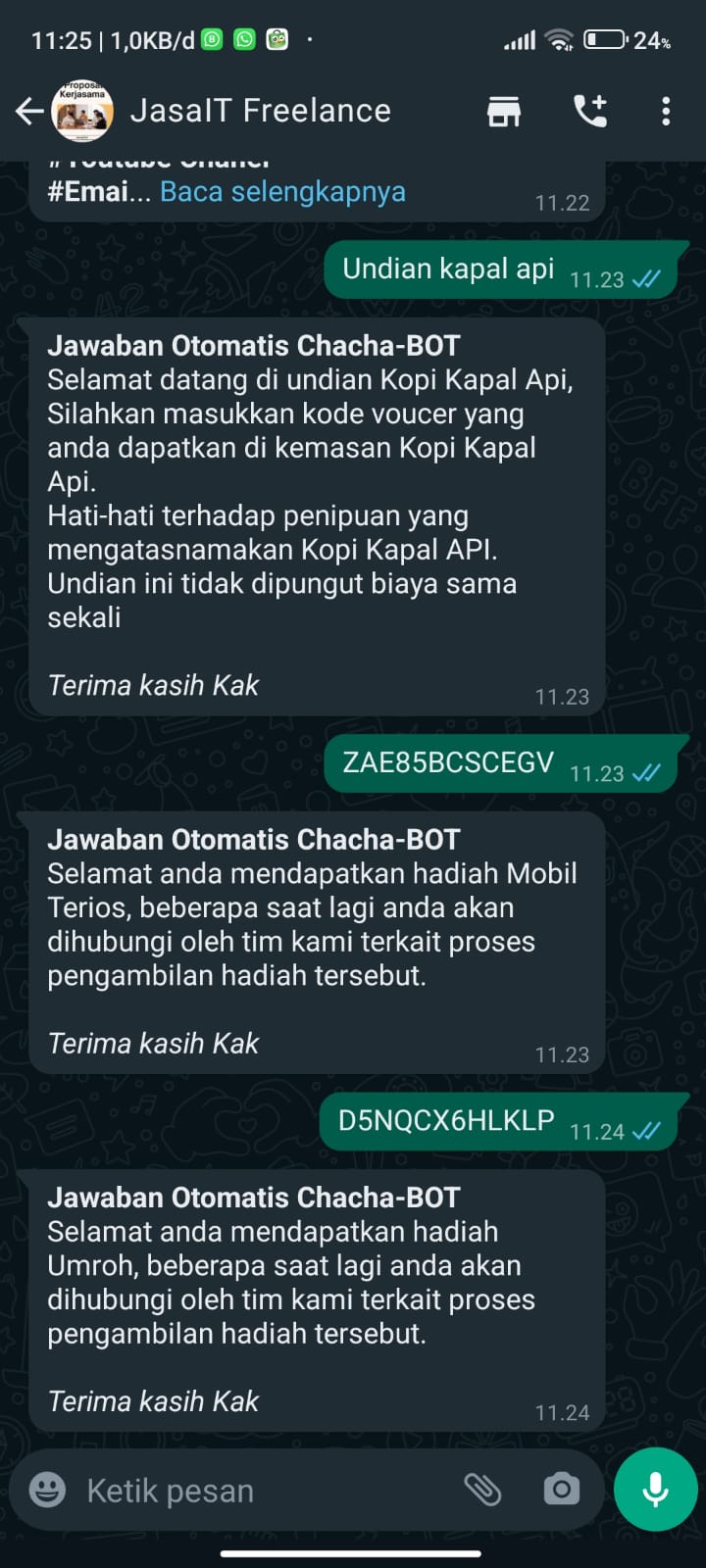This screenshot has height=1568, width=706.
Task: Open the emoji picker
Action: (x=47, y=1491)
